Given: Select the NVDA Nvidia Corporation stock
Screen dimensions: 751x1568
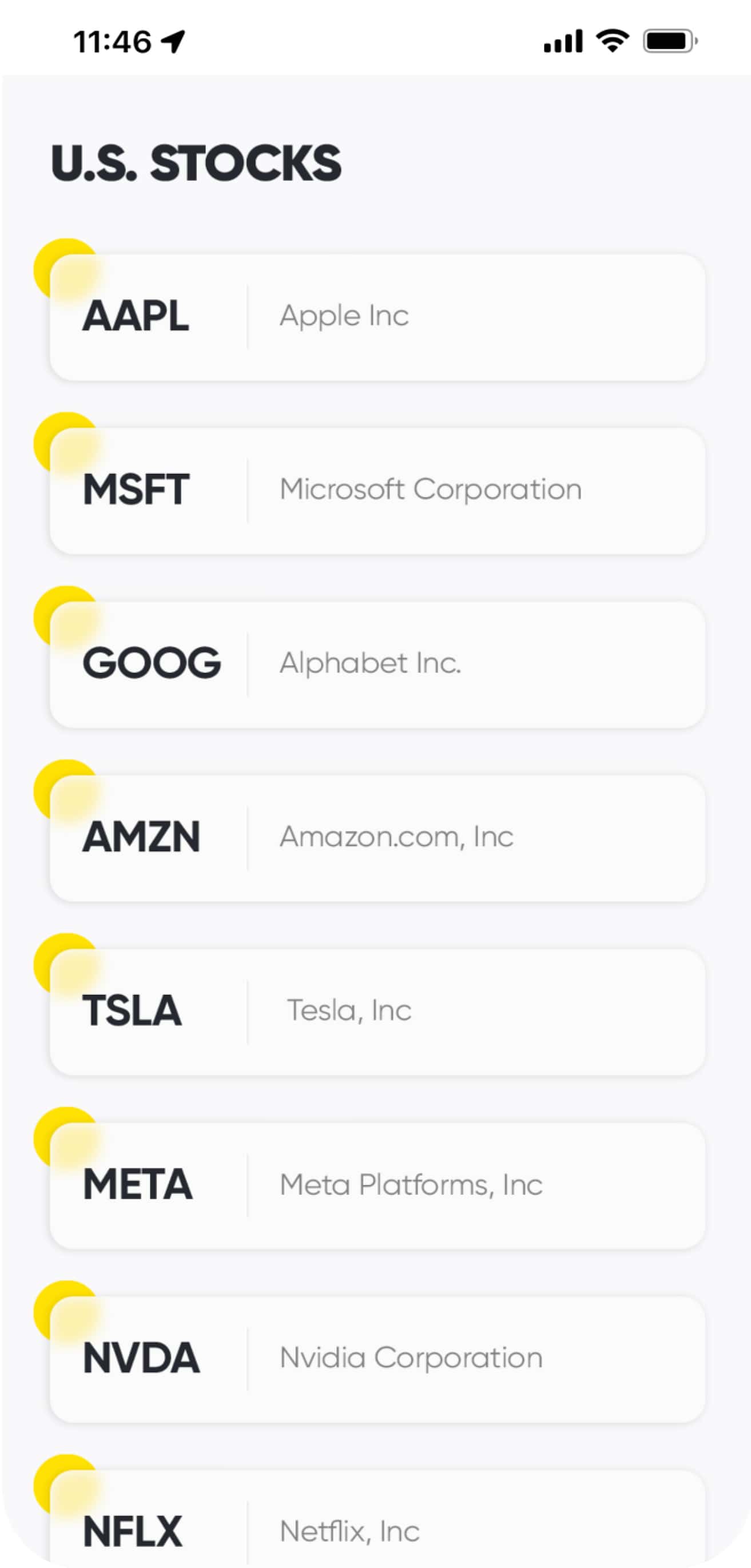Looking at the screenshot, I should click(378, 1359).
